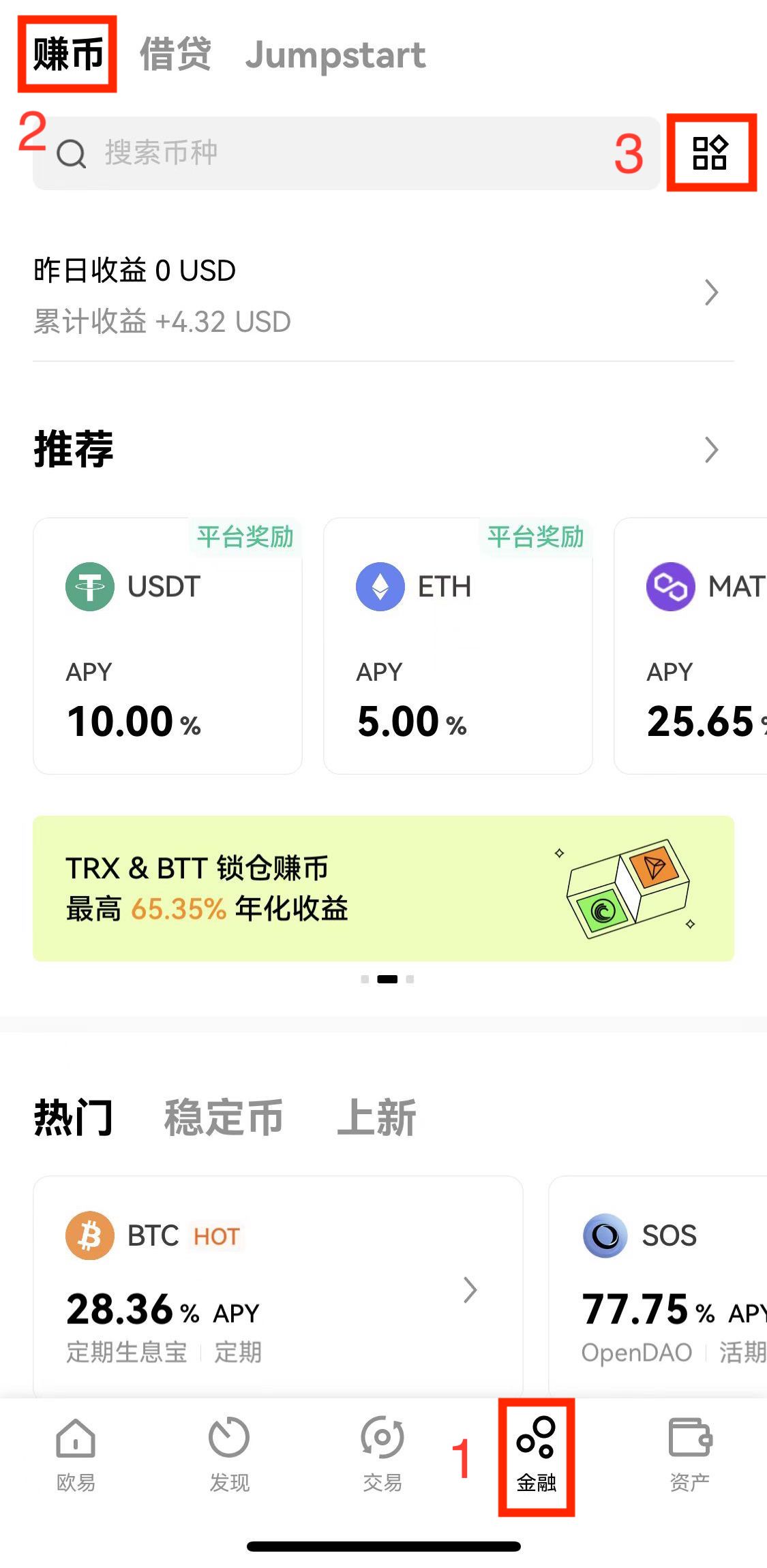This screenshot has height=1568, width=767.
Task: Go to the 欧易 home tab
Action: [76, 1454]
